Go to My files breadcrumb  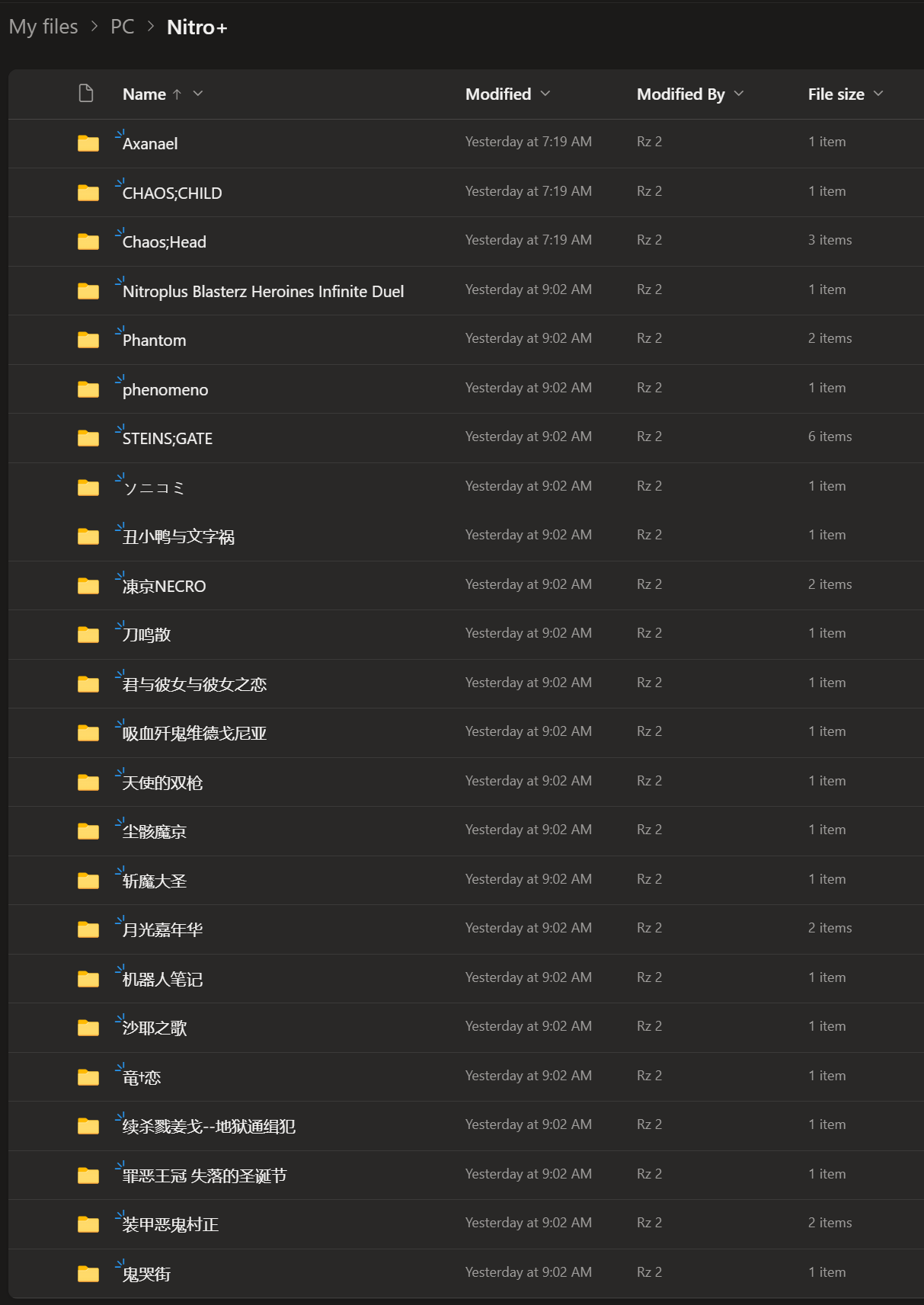point(43,27)
